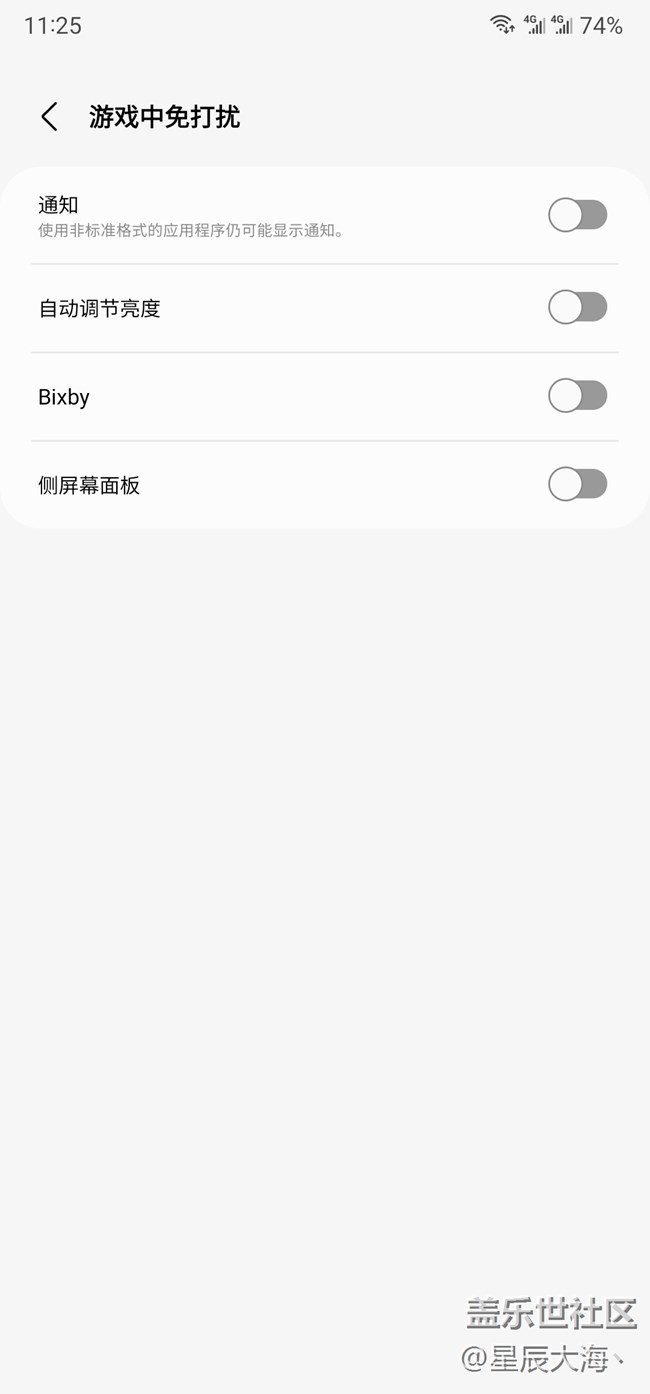The width and height of the screenshot is (650, 1394).
Task: Go back from 游戏中免打扰 screen
Action: 49,117
